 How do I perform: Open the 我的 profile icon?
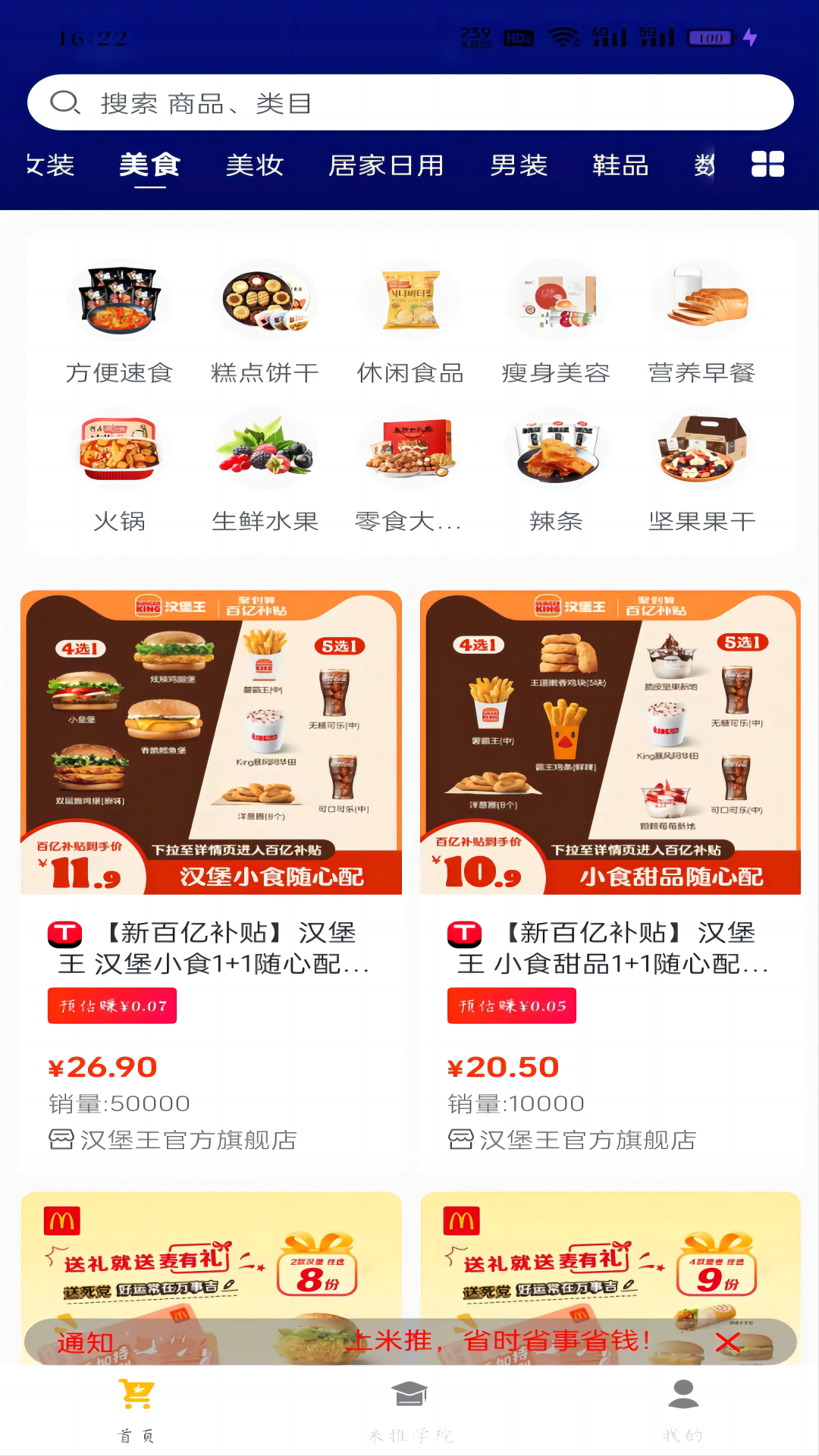[682, 1408]
